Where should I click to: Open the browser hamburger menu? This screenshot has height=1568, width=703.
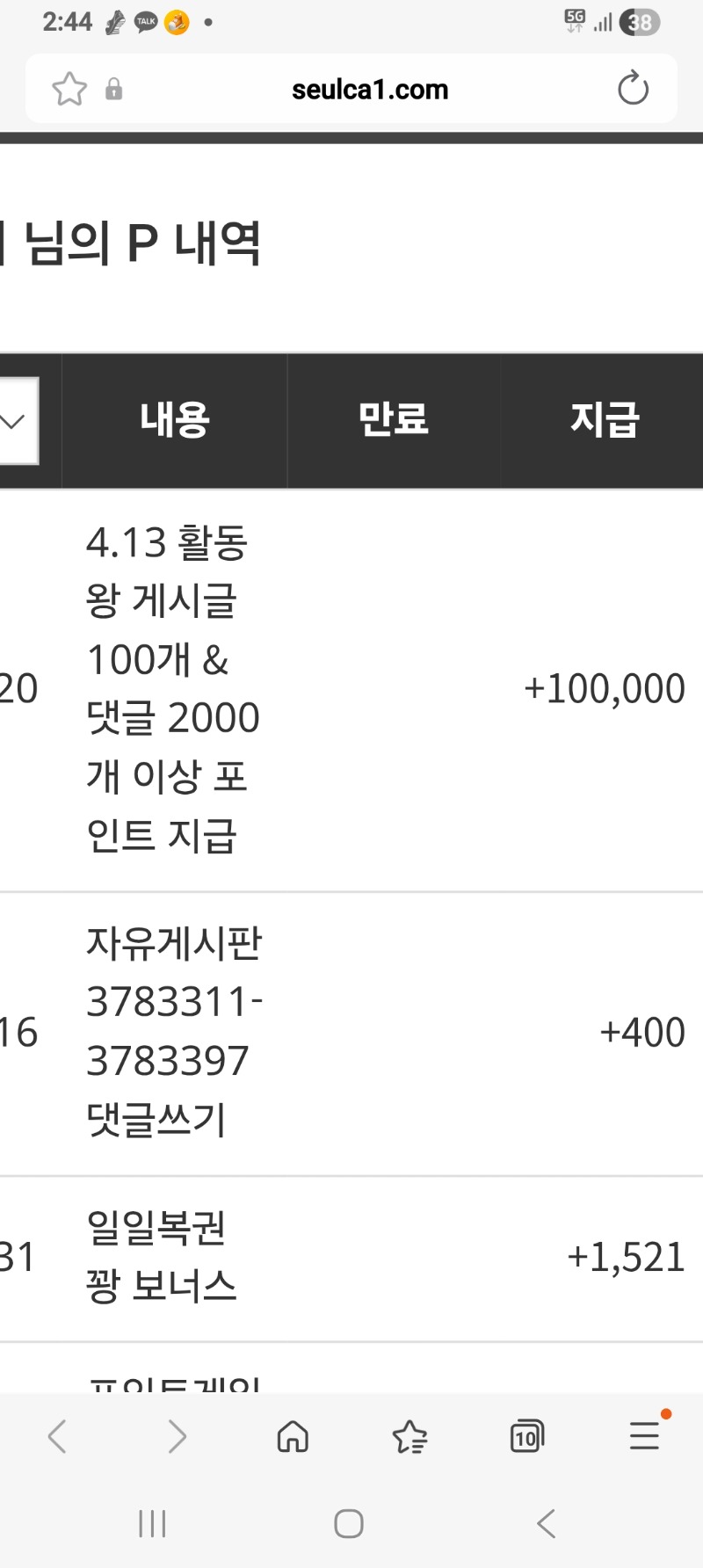tap(644, 1435)
